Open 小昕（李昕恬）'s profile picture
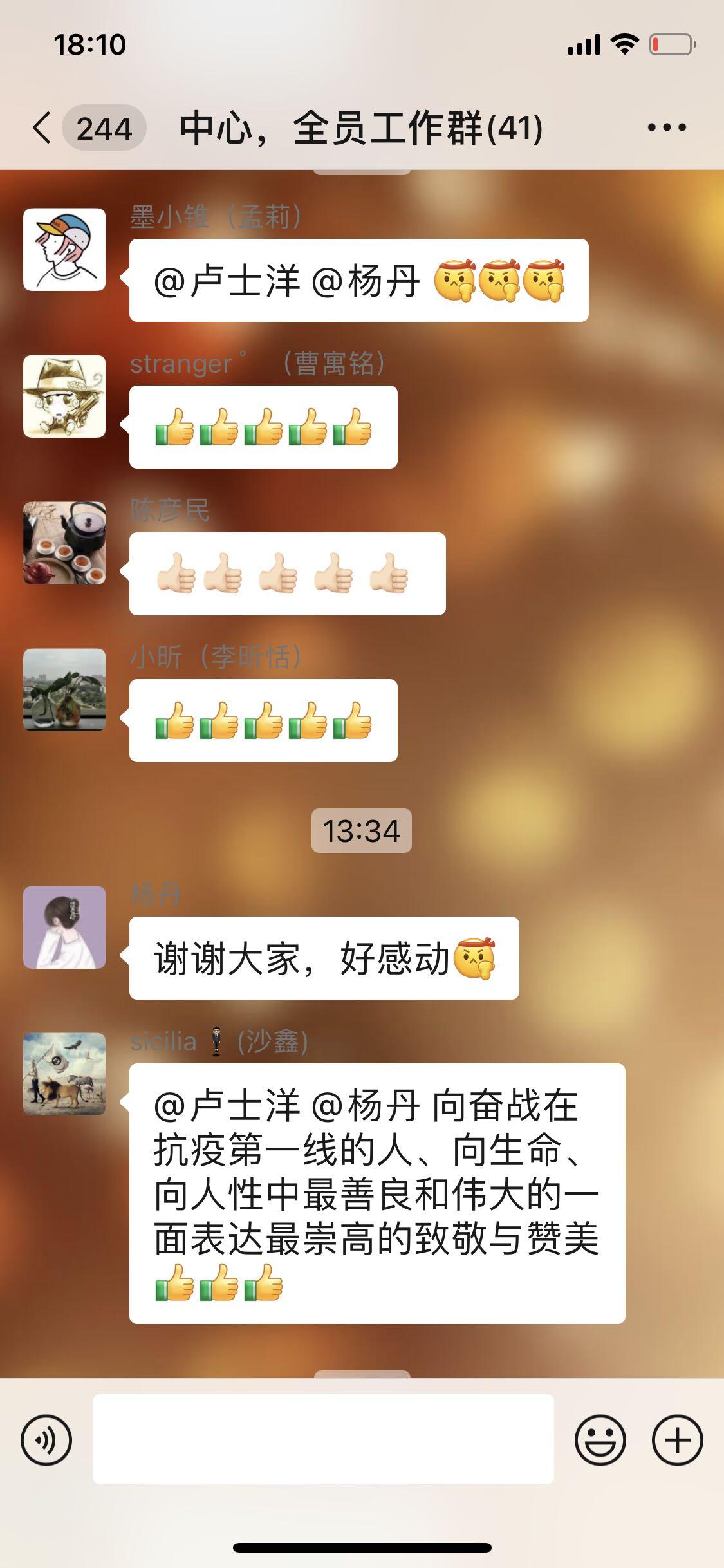The height and width of the screenshot is (1568, 724). pyautogui.click(x=64, y=689)
